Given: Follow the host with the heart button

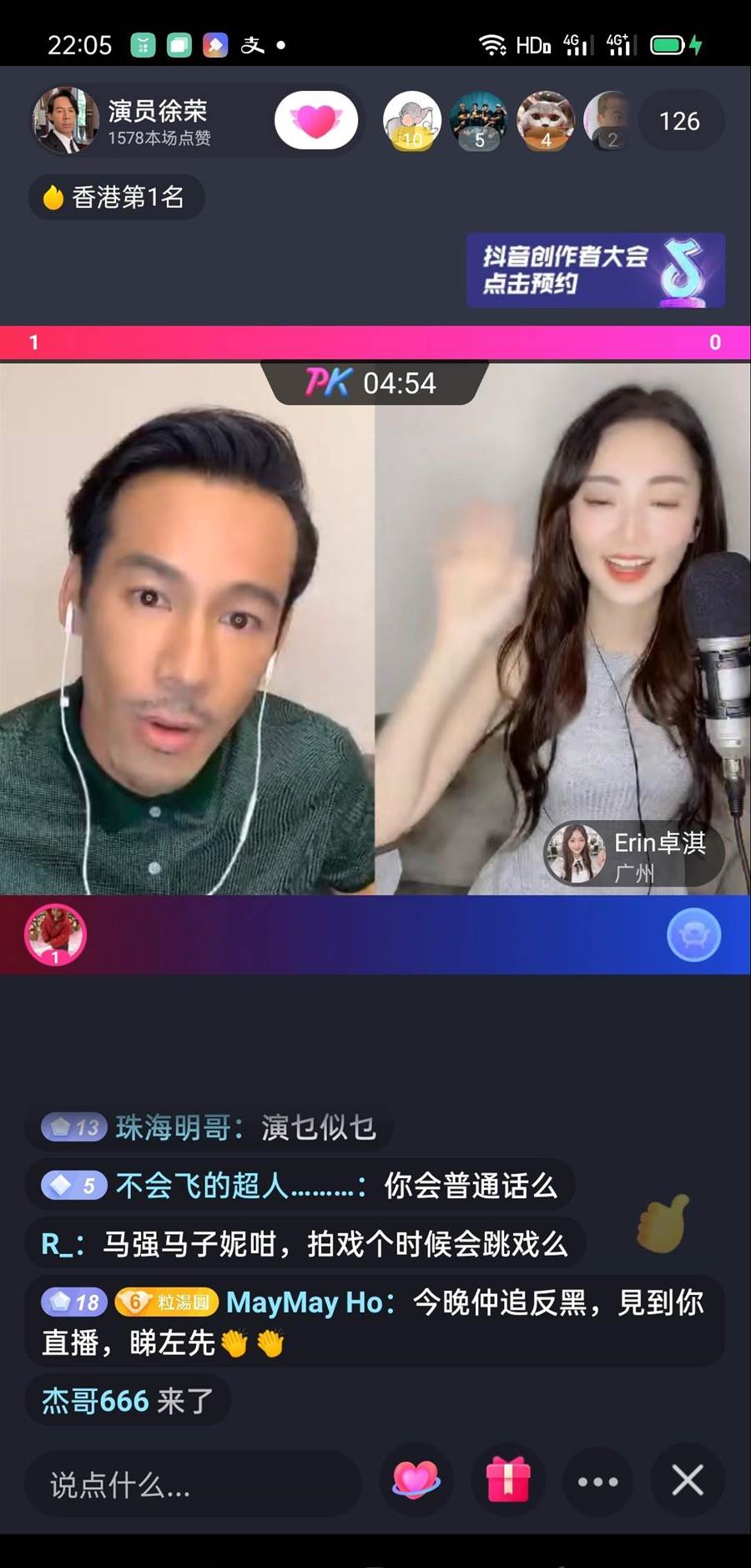Looking at the screenshot, I should pos(316,121).
